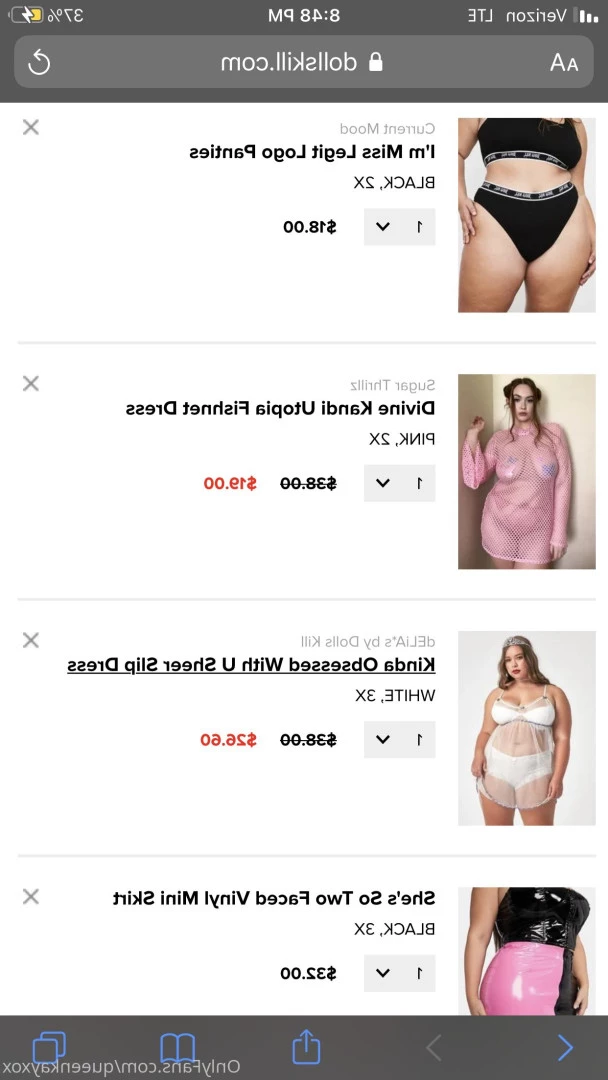Remove Divine Kandi Utopia Fishnet Dress

pos(31,383)
